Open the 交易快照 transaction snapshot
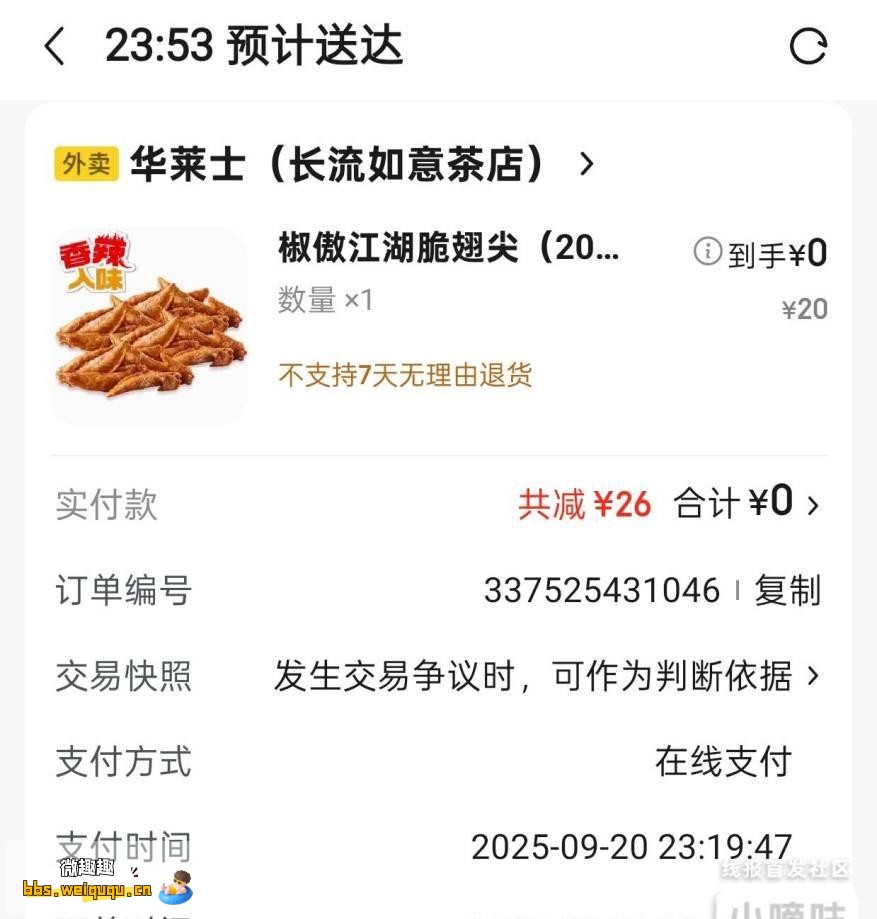The image size is (877, 919). point(545,677)
